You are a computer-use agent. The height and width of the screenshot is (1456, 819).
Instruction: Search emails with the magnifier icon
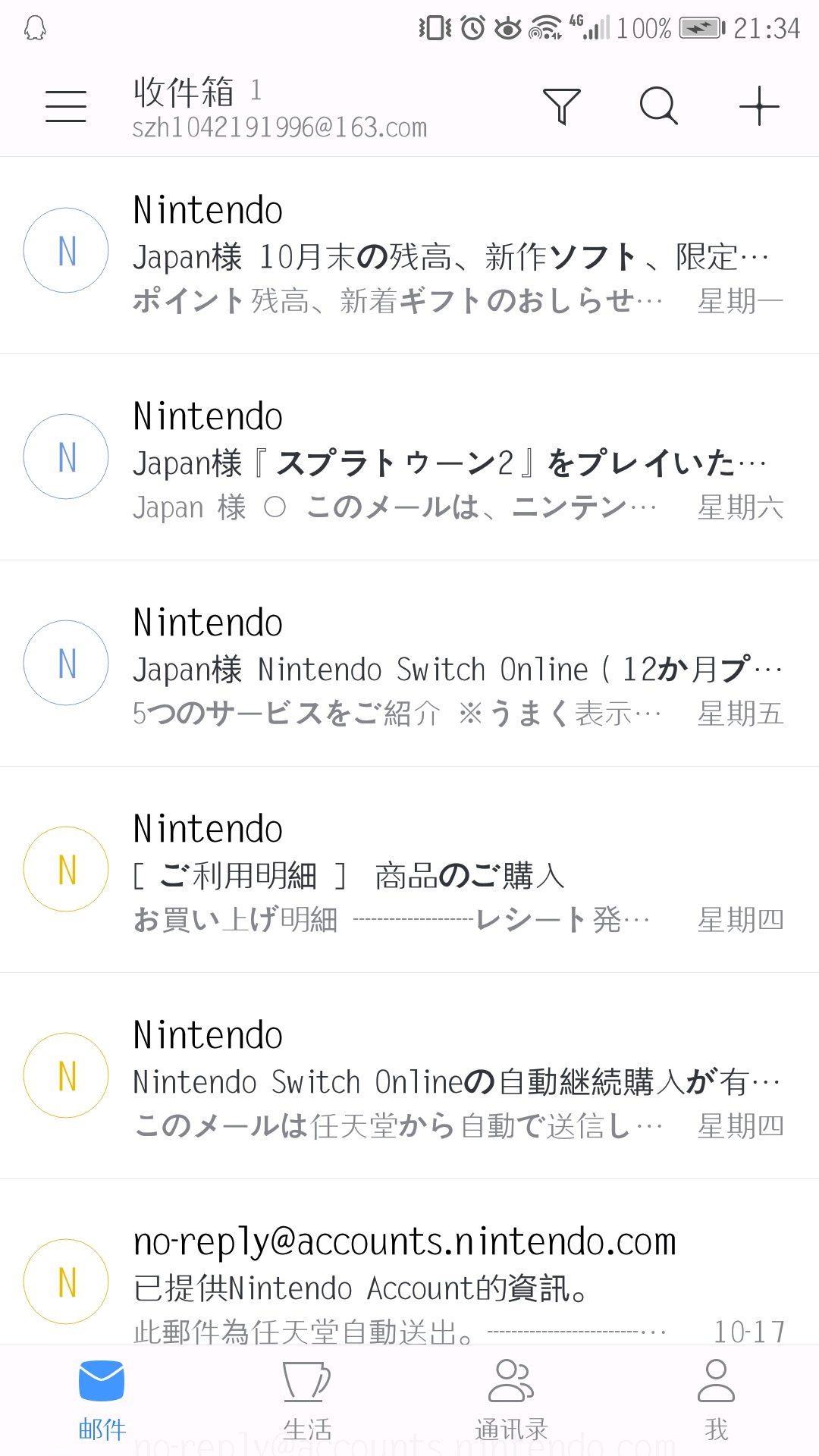coord(658,105)
